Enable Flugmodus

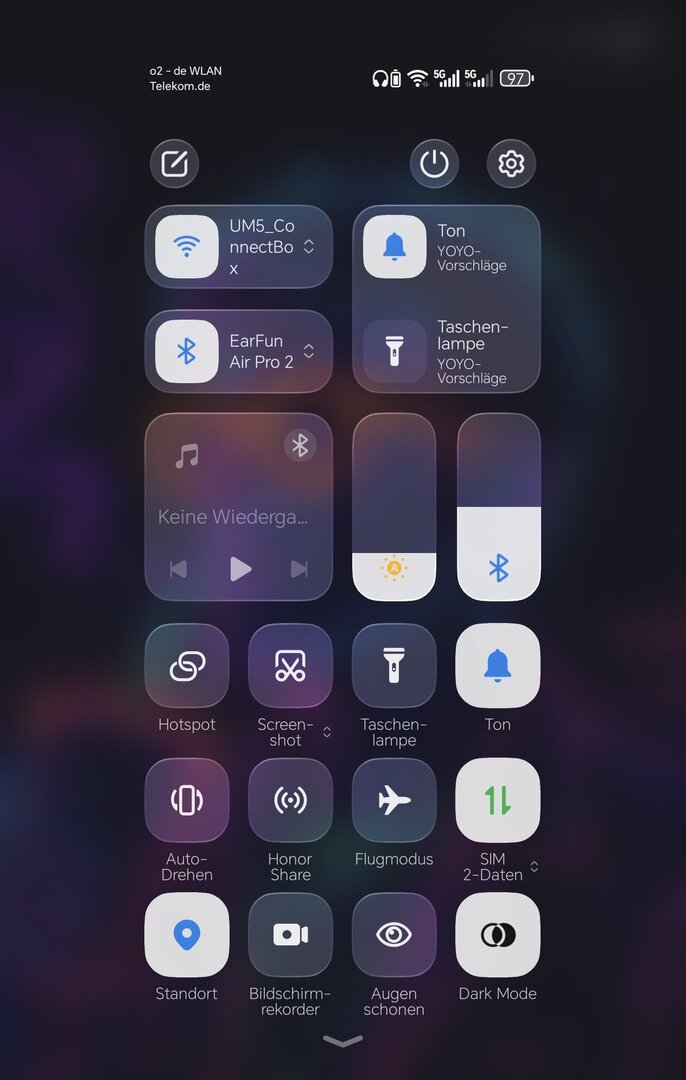coord(394,800)
